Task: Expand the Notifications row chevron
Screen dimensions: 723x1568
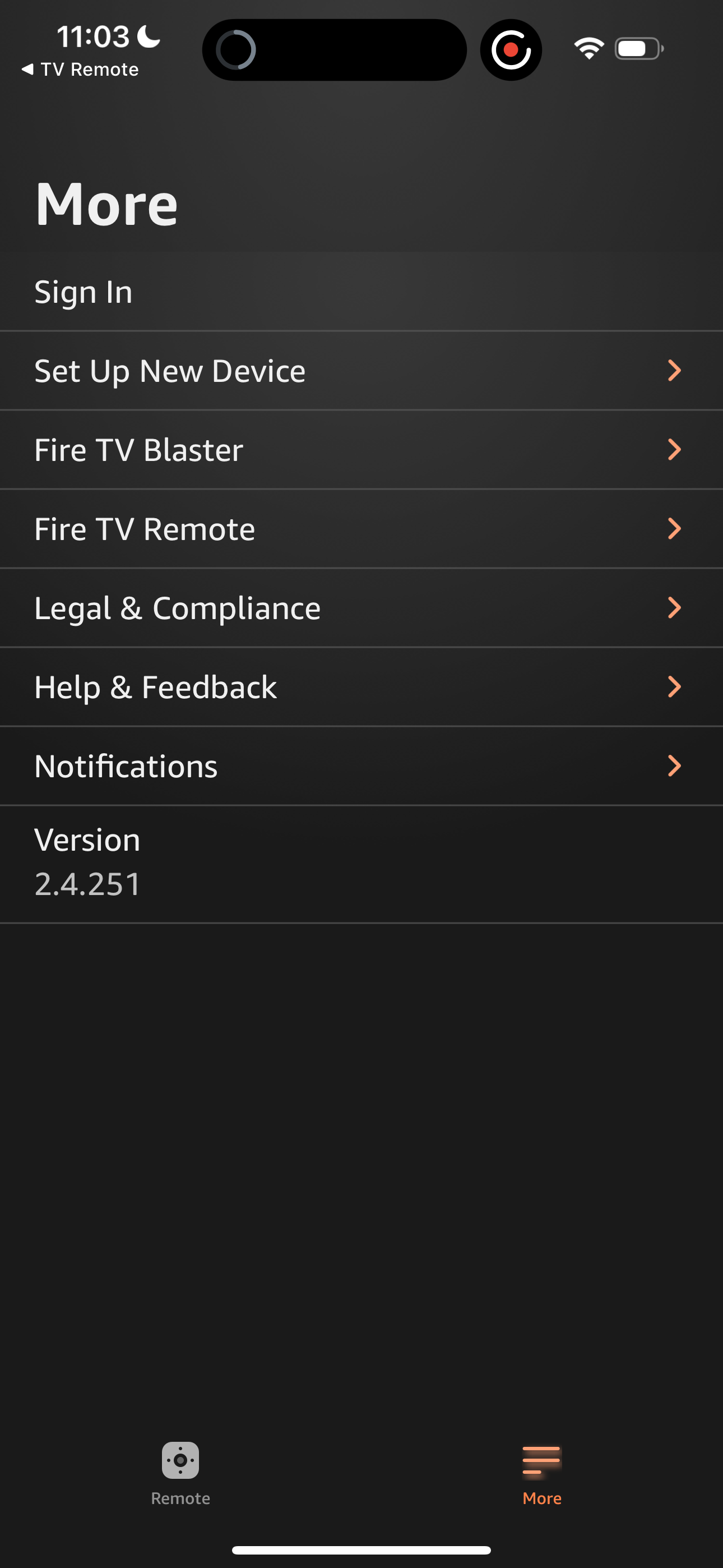Action: [673, 765]
